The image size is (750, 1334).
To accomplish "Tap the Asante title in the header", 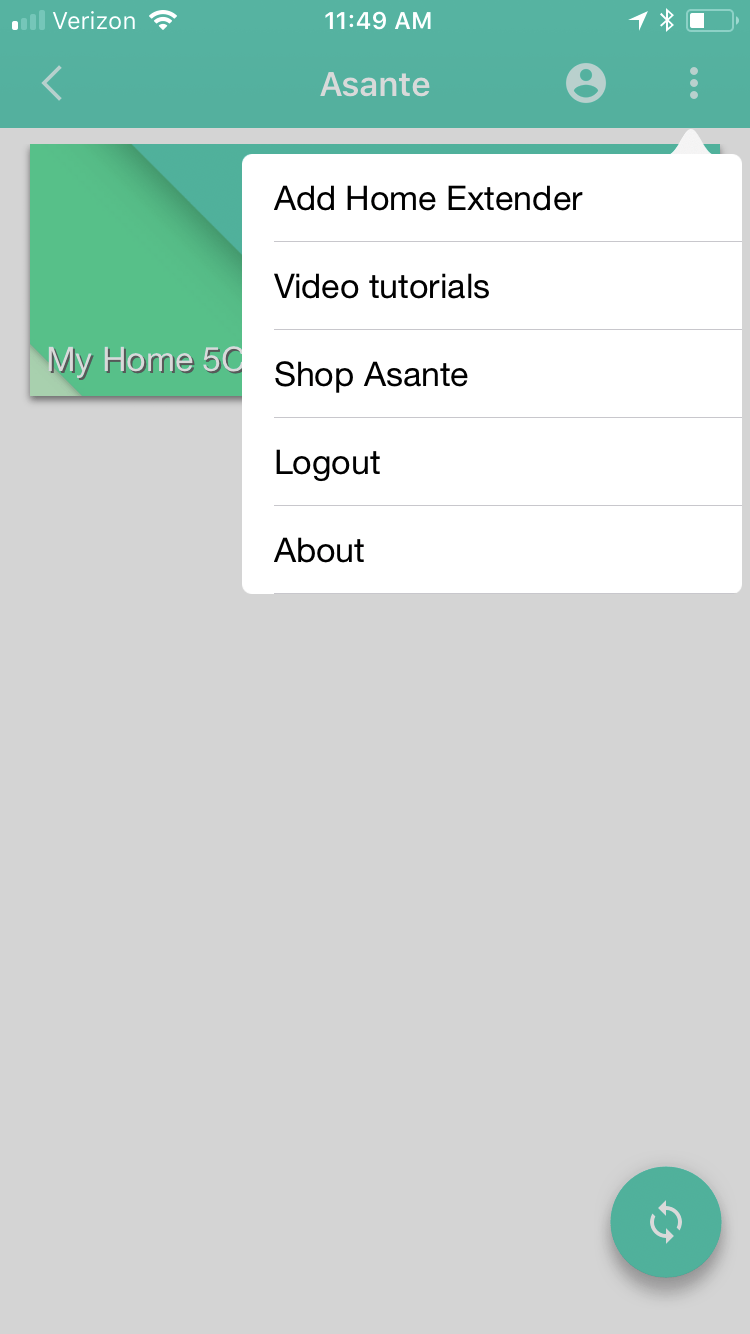I will coord(375,84).
